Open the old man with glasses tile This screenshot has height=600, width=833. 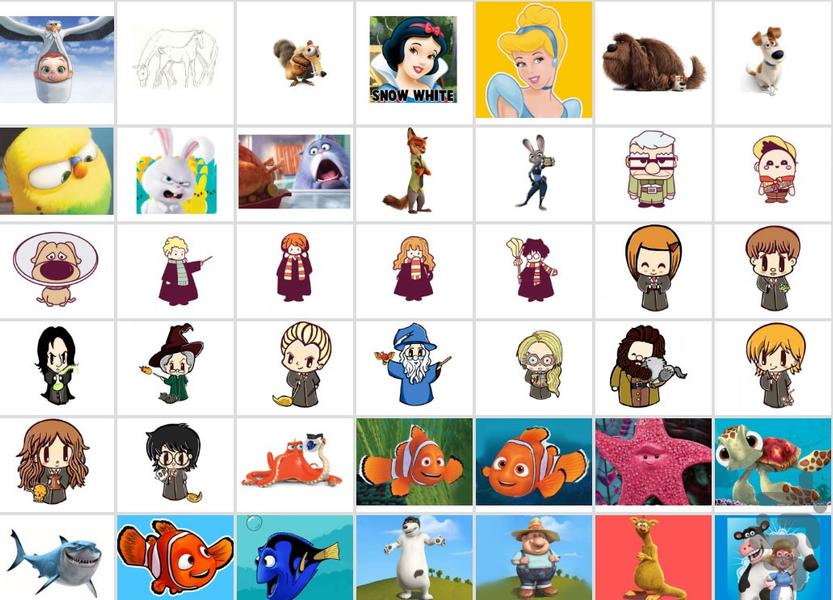pos(653,170)
